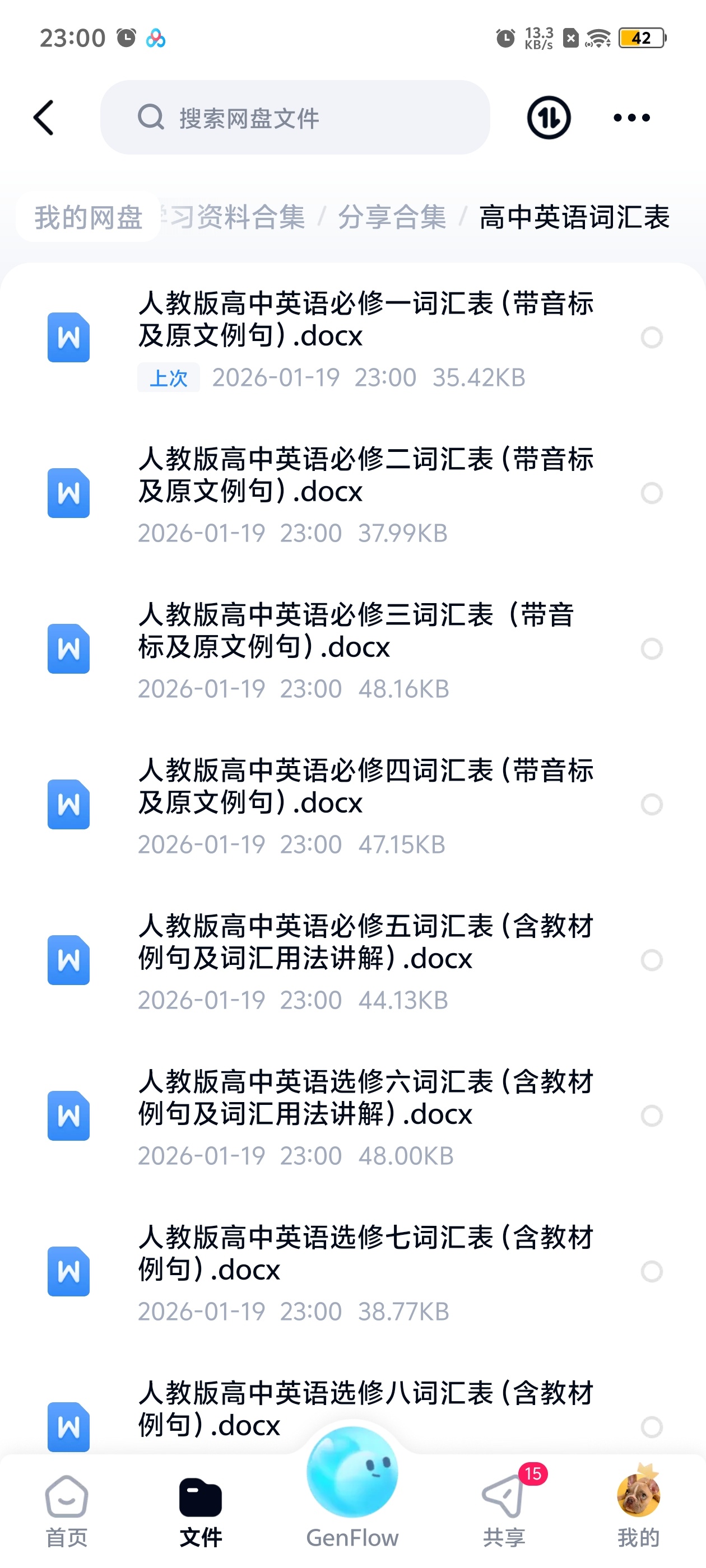Viewport: 706px width, 1568px height.
Task: Open 人教版高中英语必修三词汇表 document
Action: tap(365, 632)
